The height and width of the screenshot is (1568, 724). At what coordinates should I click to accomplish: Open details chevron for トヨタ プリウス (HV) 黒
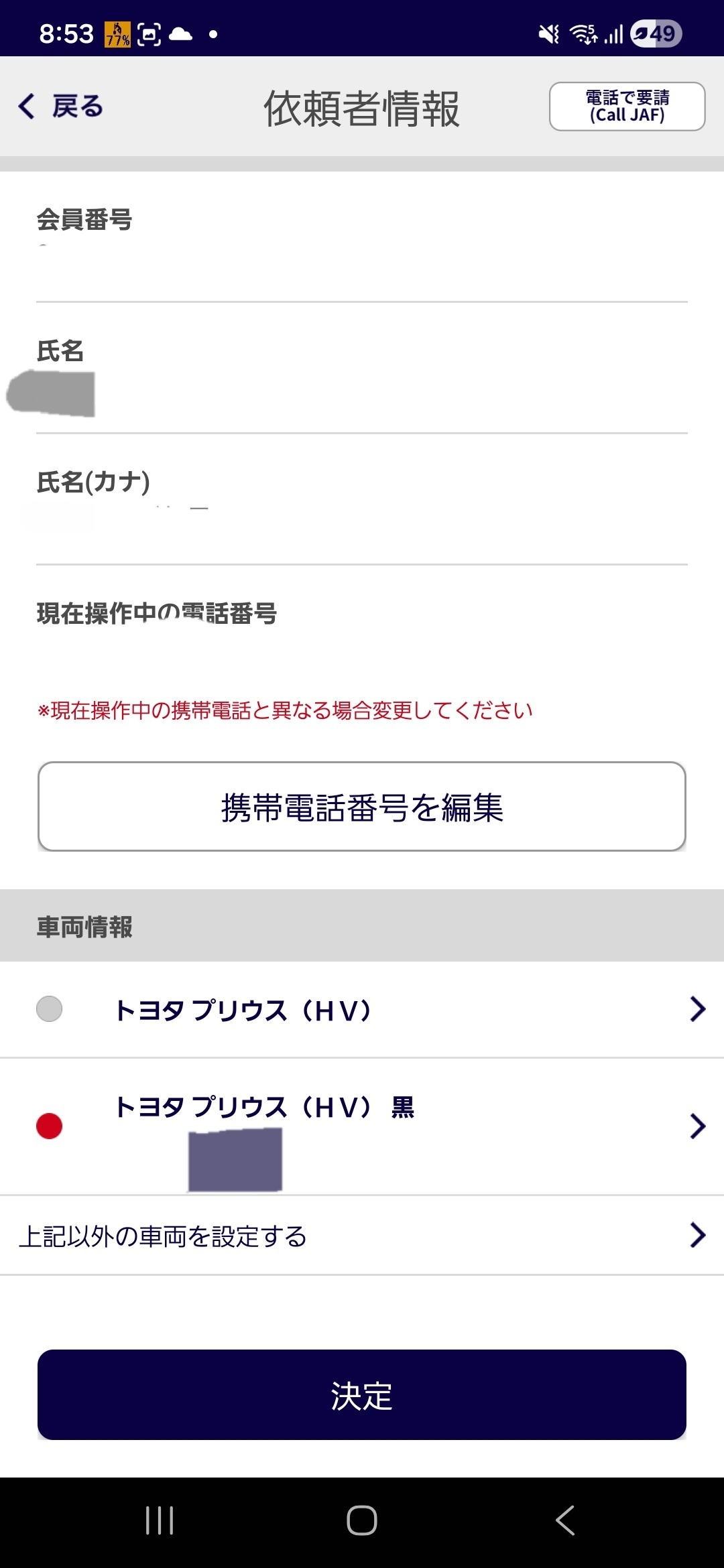click(697, 1126)
